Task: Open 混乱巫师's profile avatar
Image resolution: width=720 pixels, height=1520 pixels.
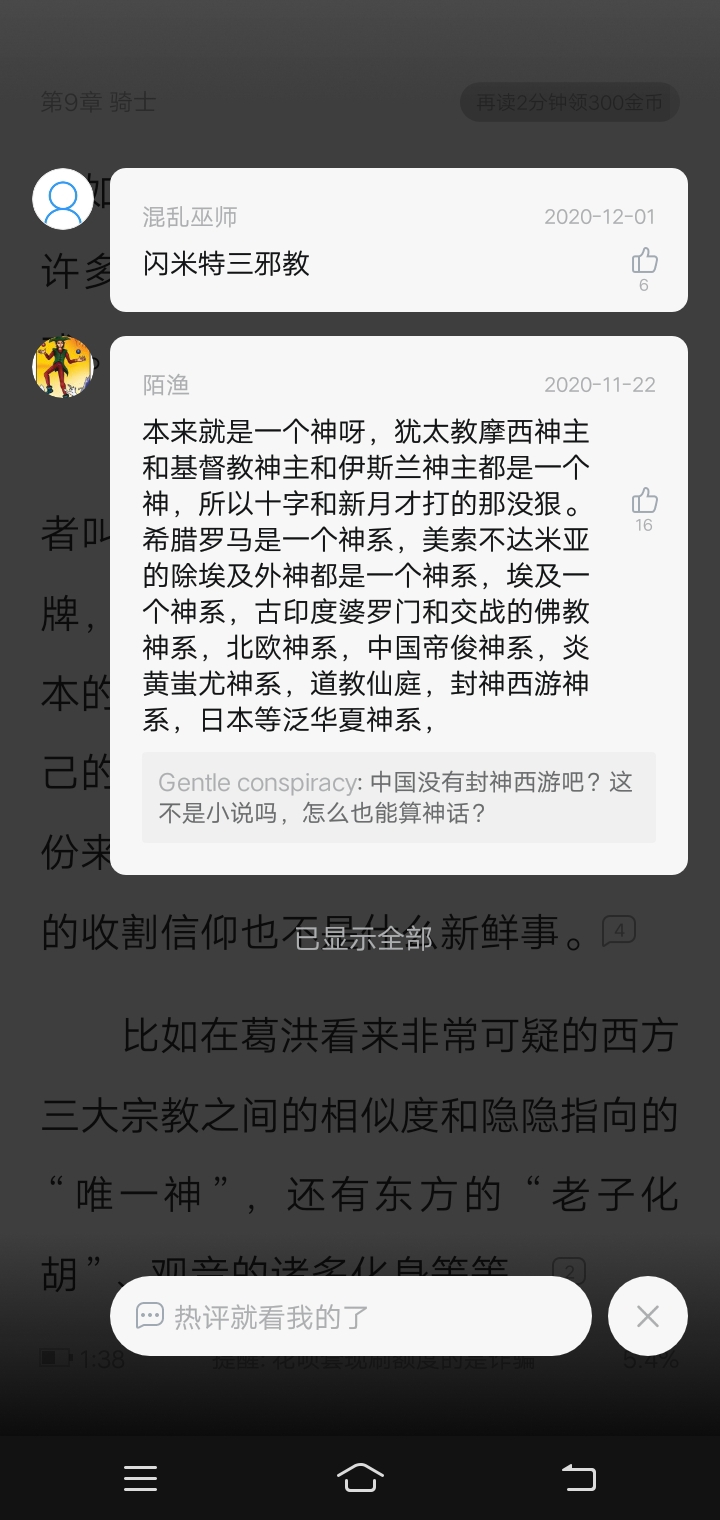Action: (x=63, y=199)
